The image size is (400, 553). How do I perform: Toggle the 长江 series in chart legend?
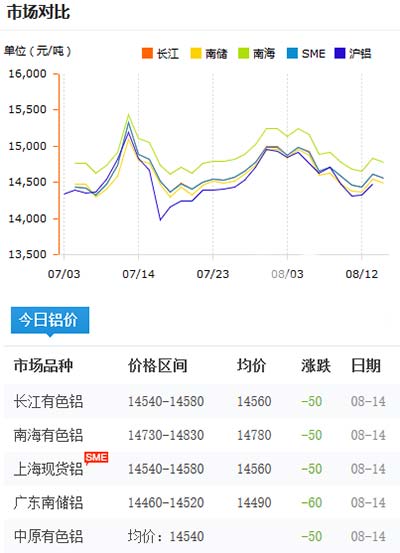(160, 54)
